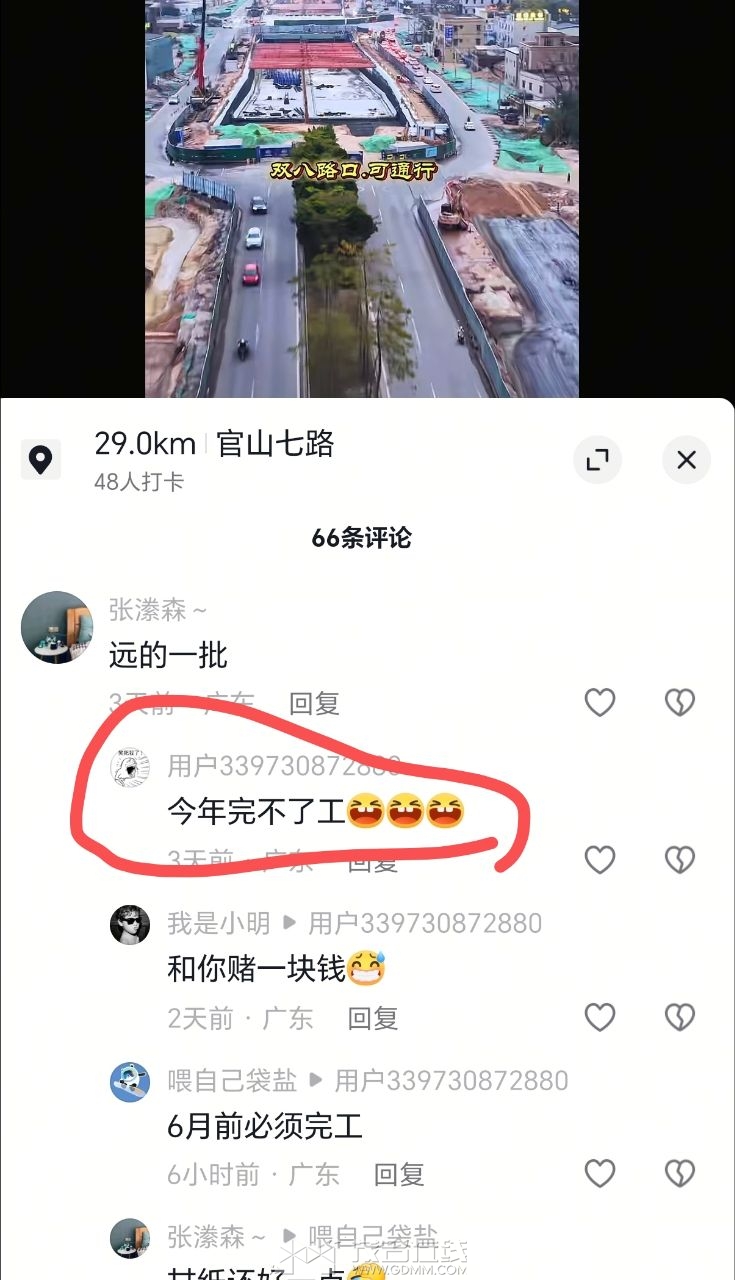
Task: Close the comments panel
Action: (x=686, y=460)
